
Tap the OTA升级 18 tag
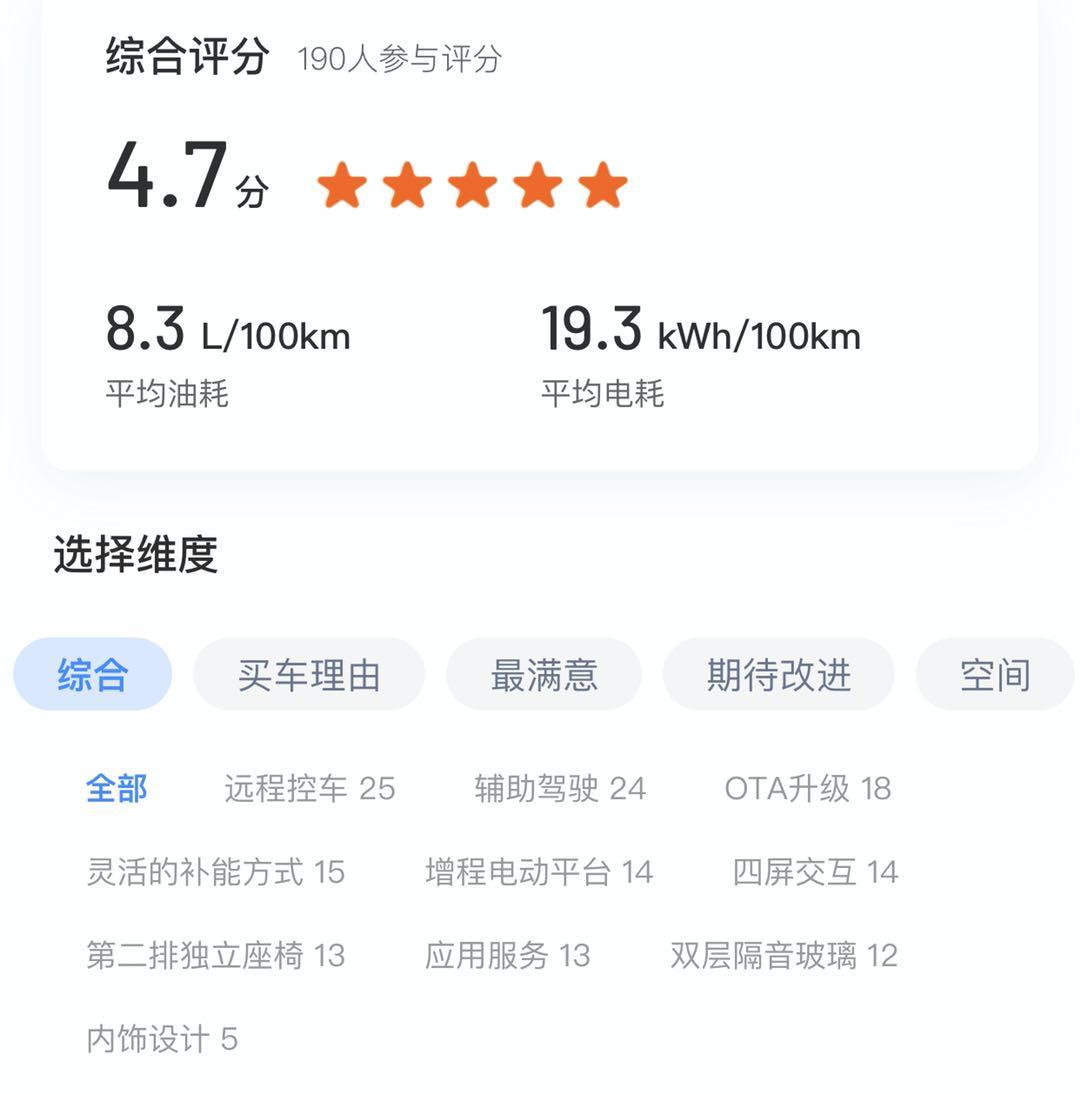coord(807,789)
